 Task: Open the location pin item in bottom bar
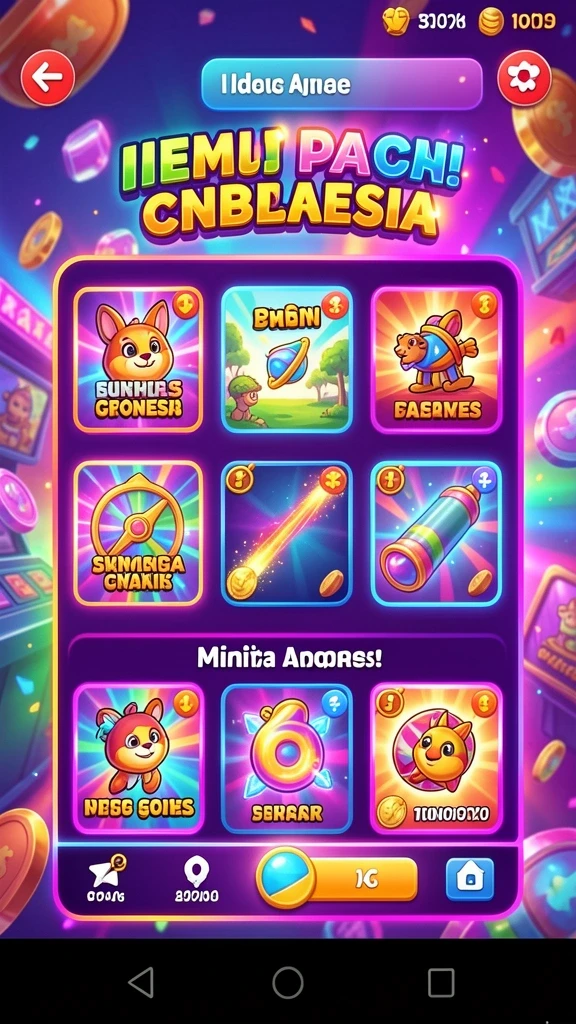click(x=197, y=878)
